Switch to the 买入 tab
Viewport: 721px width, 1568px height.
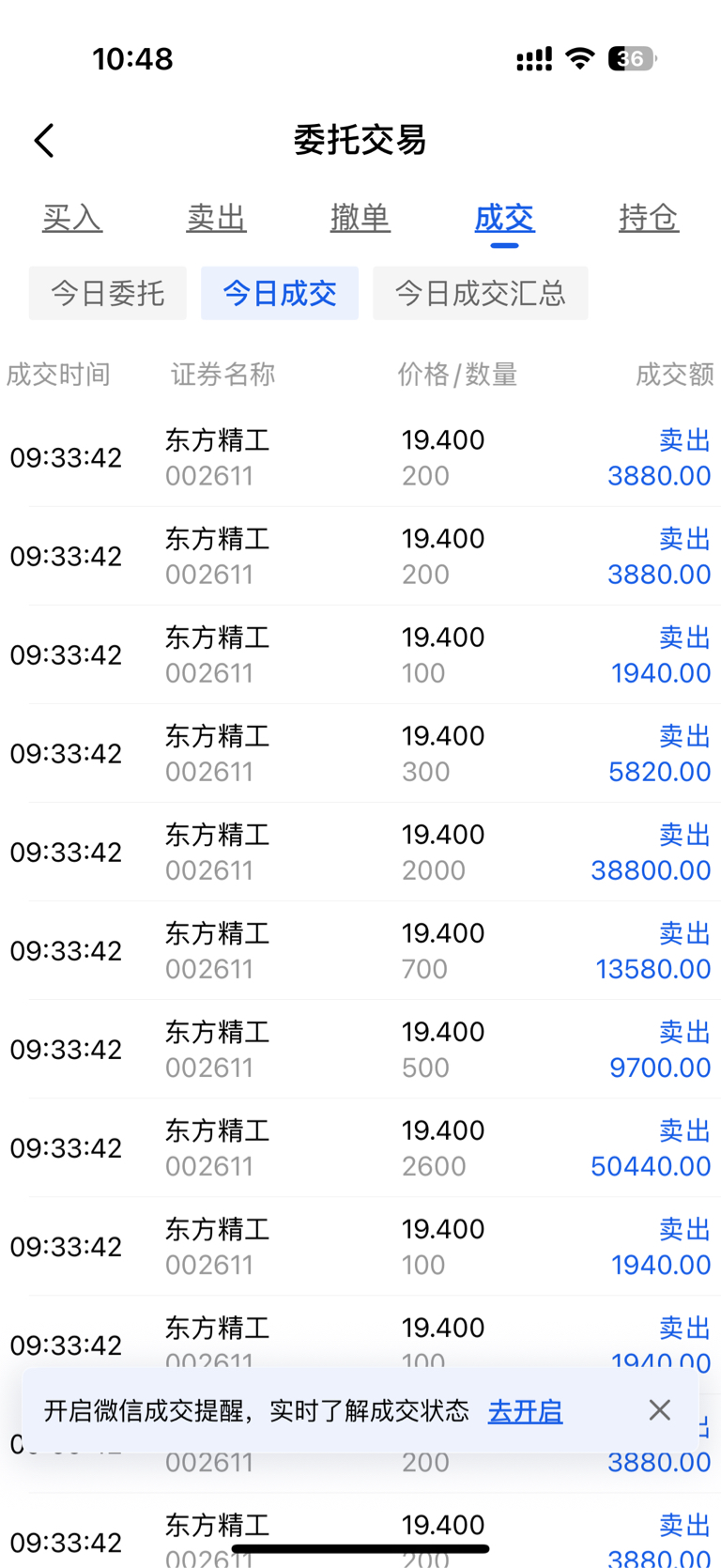(x=72, y=218)
